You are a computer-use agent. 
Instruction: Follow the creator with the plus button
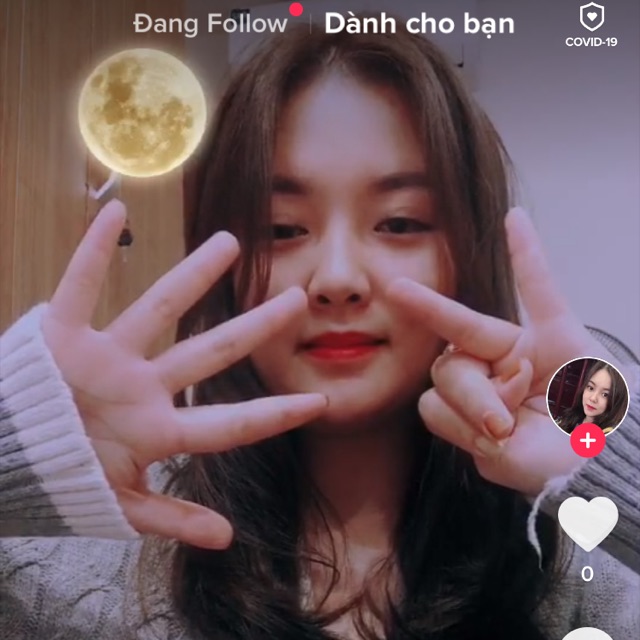coord(588,440)
